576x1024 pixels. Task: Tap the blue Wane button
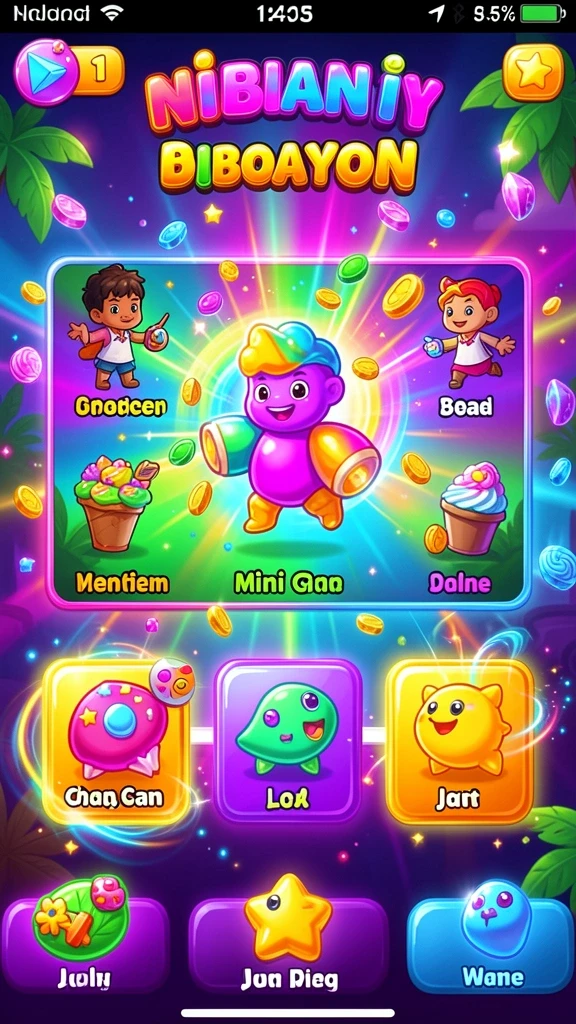tap(491, 944)
